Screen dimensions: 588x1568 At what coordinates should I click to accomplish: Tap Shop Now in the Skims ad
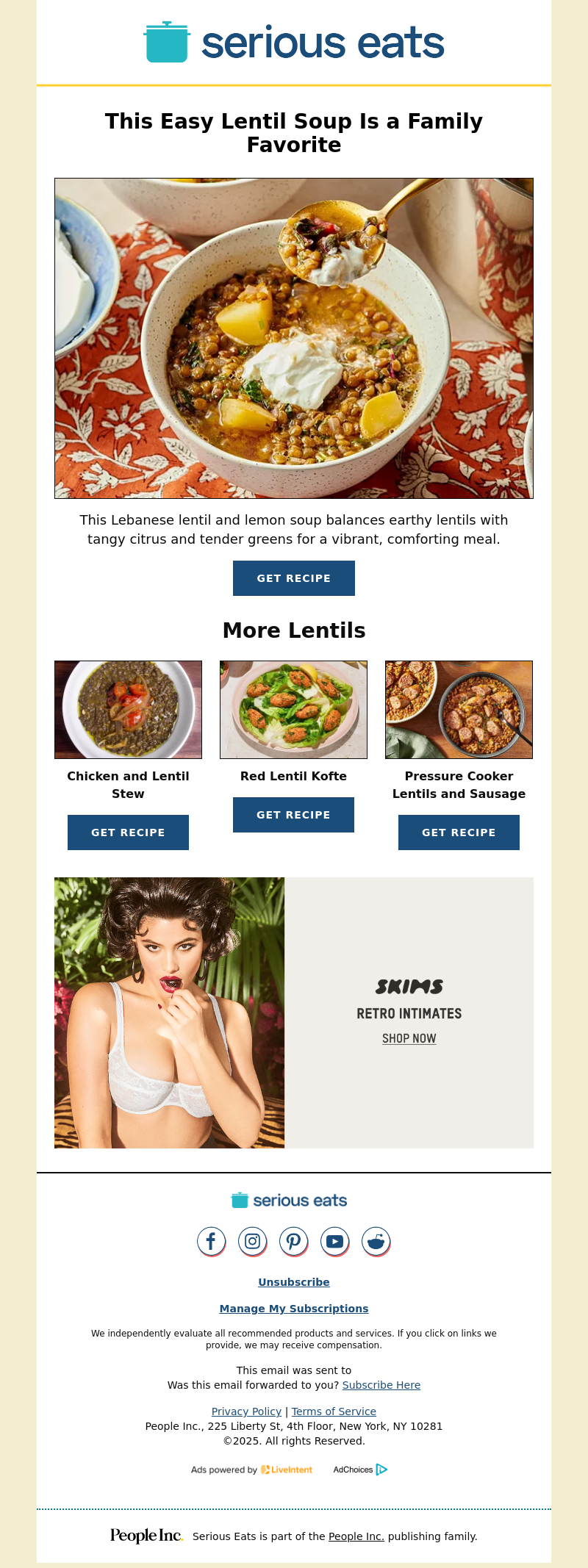tap(409, 1038)
